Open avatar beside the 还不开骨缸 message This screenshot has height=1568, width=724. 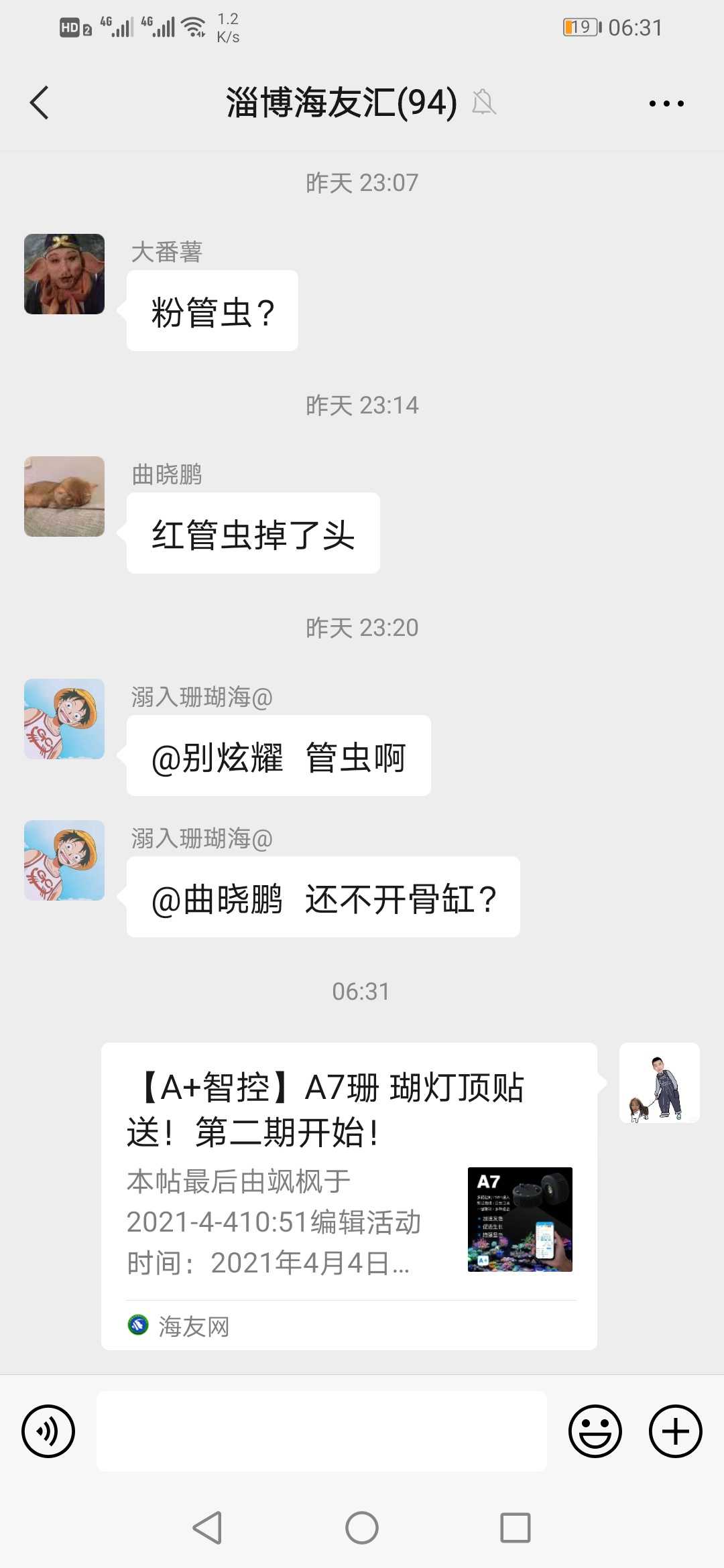pos(64,860)
